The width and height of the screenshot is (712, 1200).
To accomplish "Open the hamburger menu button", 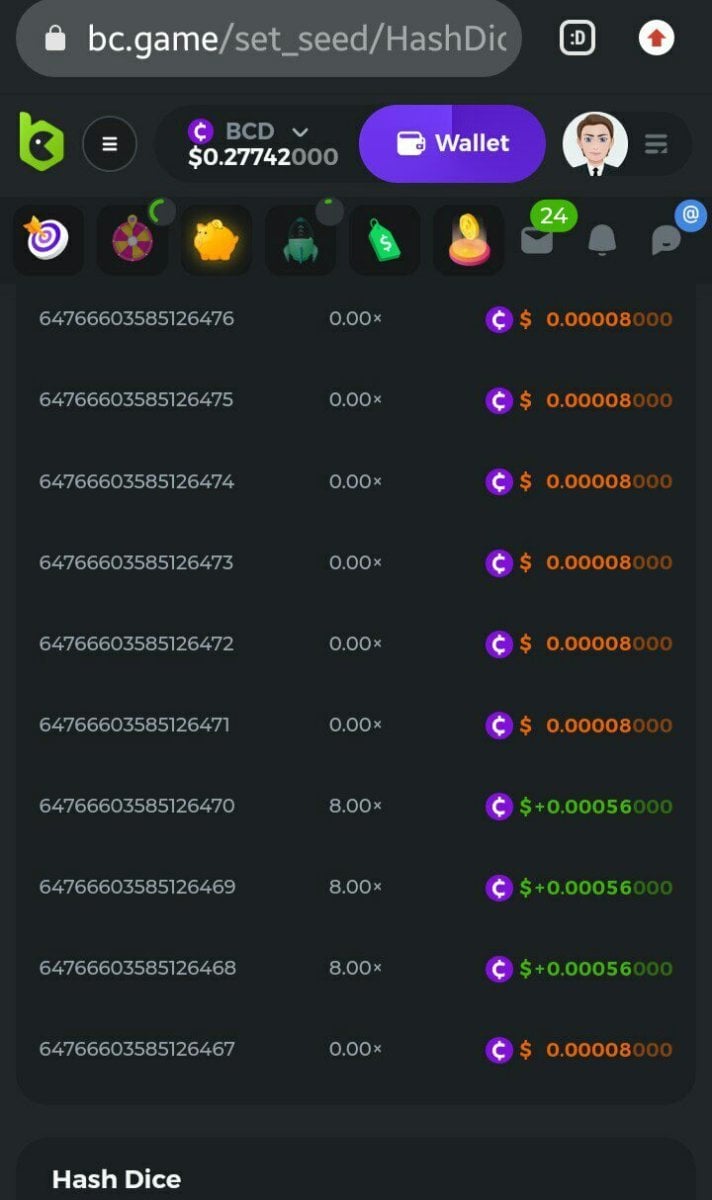I will click(109, 144).
